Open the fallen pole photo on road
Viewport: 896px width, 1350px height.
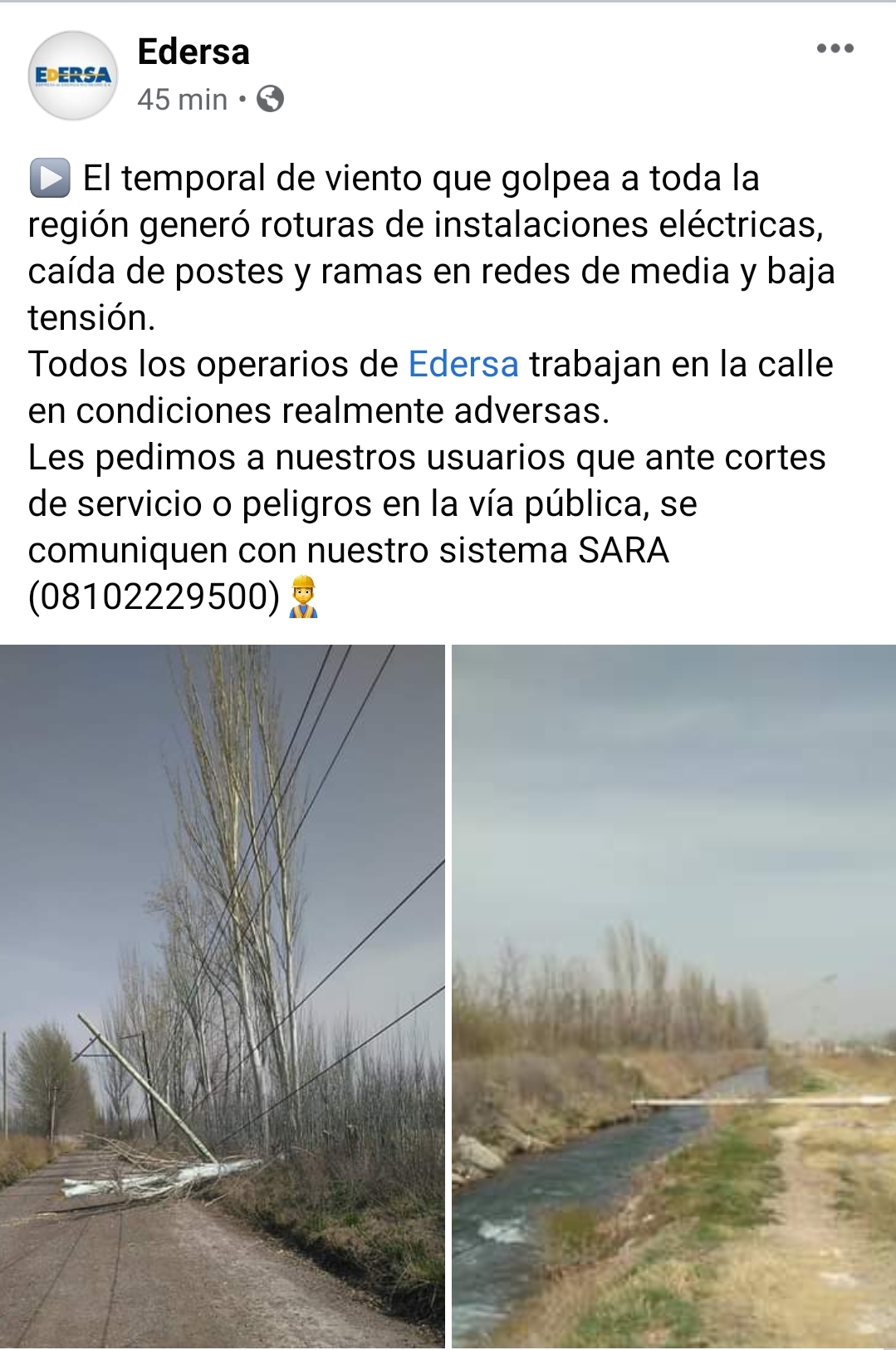point(222,995)
